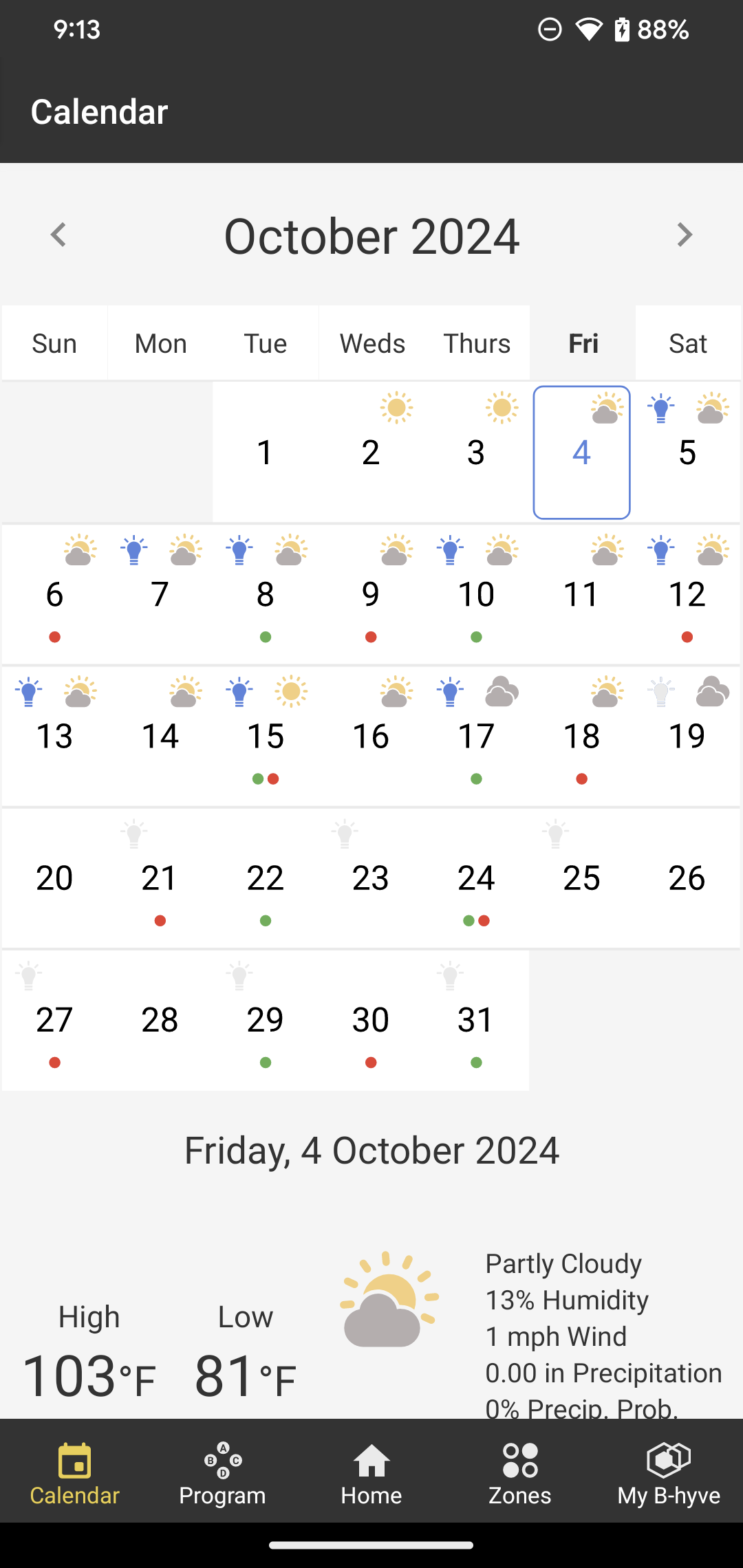743x1568 pixels.
Task: Pick October 12 calendar day
Action: [x=687, y=594]
